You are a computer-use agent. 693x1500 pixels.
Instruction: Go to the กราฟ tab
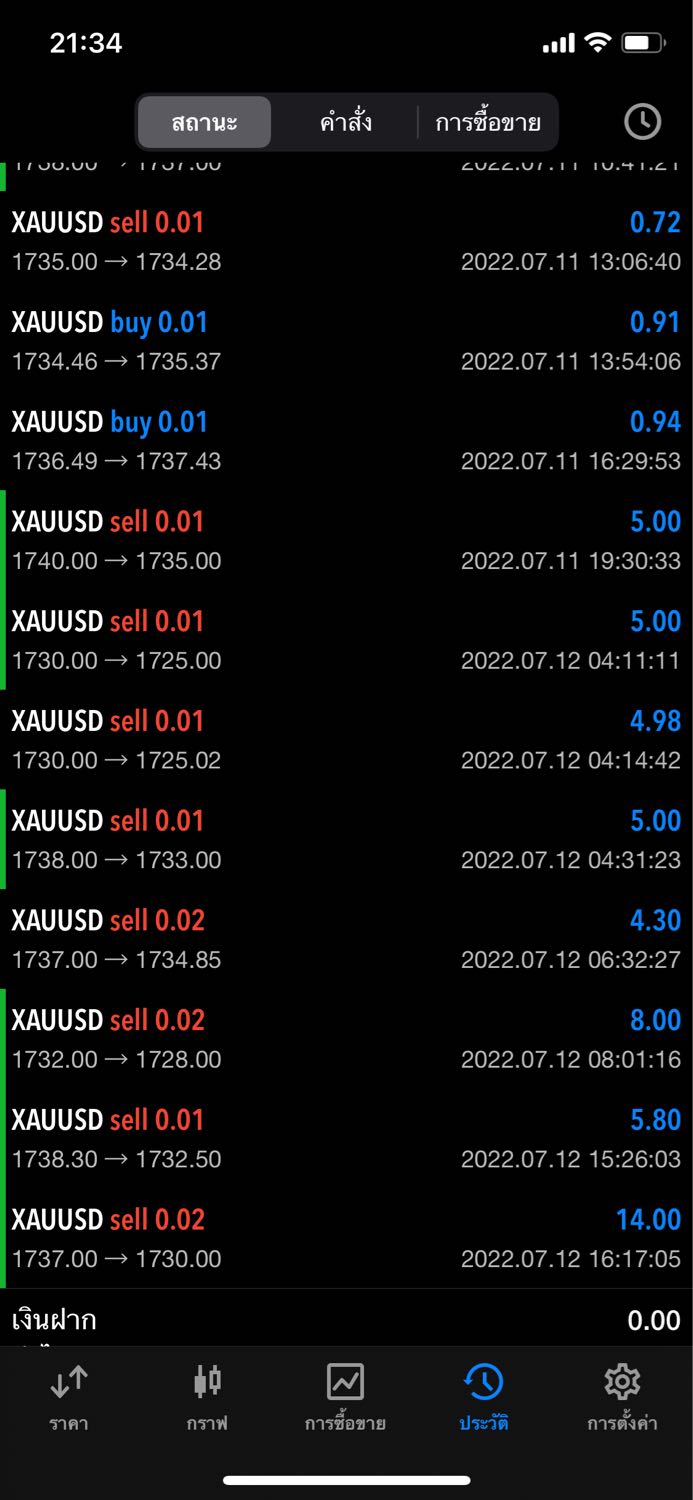pos(207,1397)
